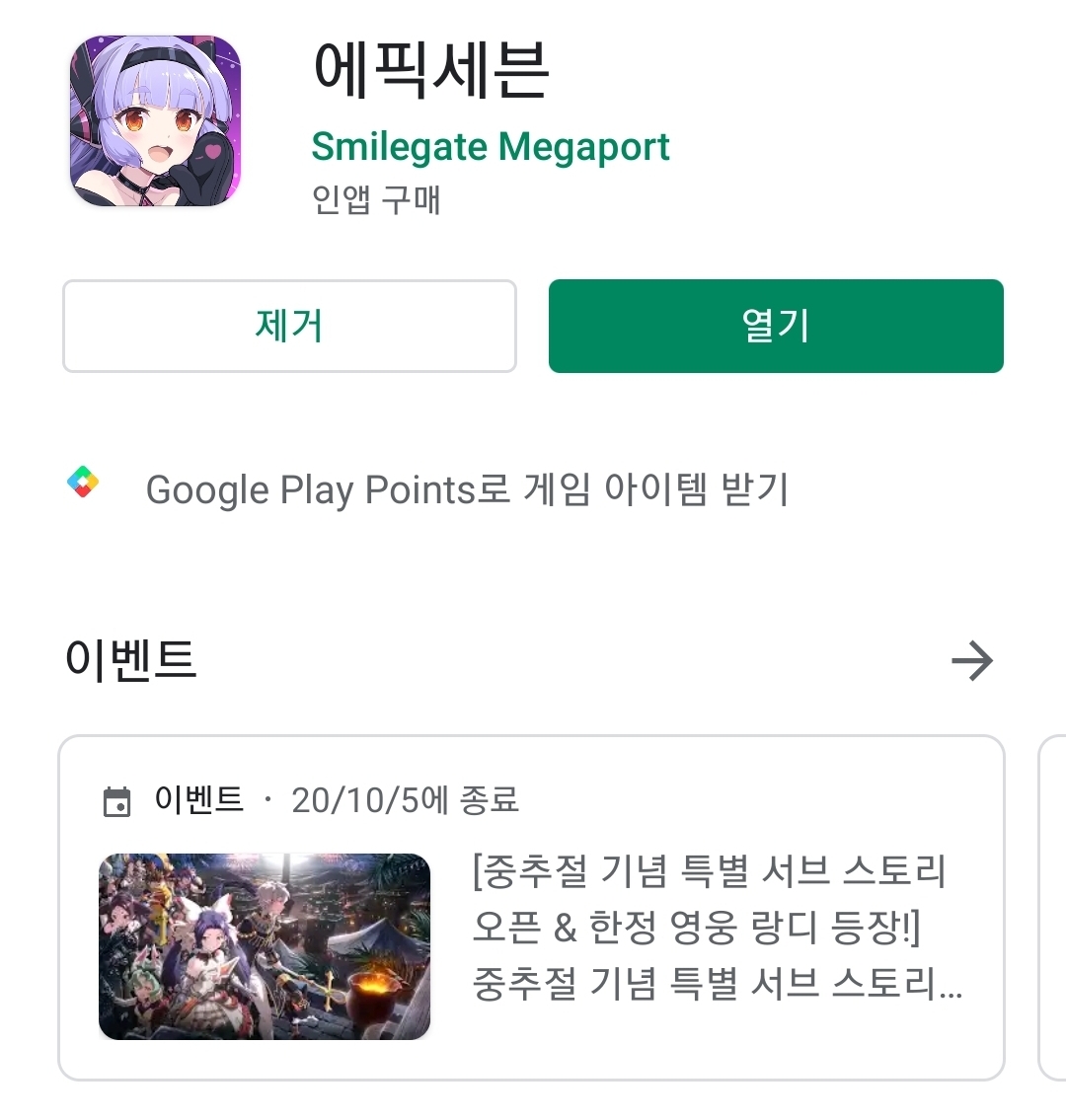Open the Google Play Points game items row

pyautogui.click(x=466, y=489)
